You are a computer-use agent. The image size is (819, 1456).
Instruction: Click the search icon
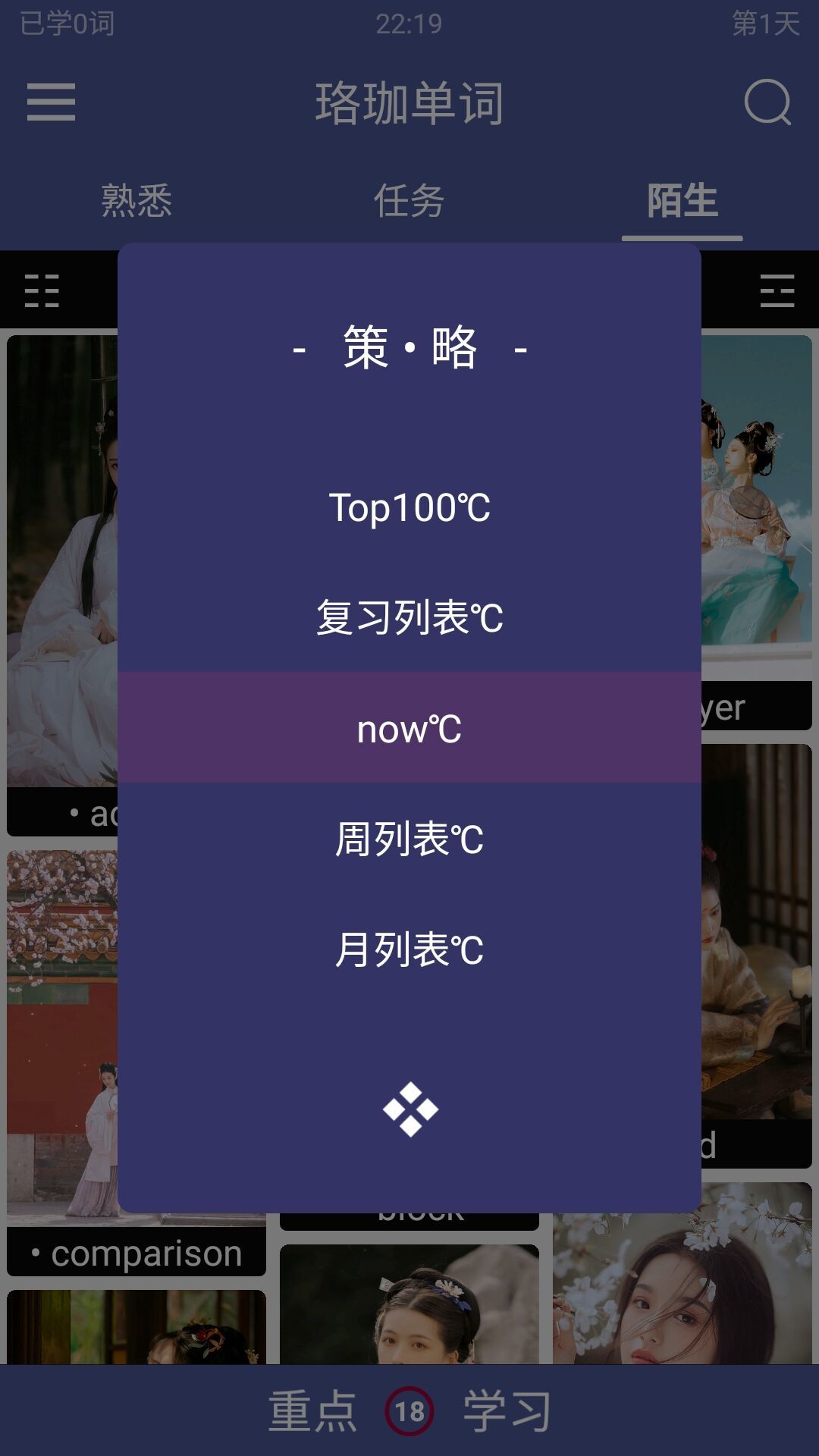pos(768,105)
